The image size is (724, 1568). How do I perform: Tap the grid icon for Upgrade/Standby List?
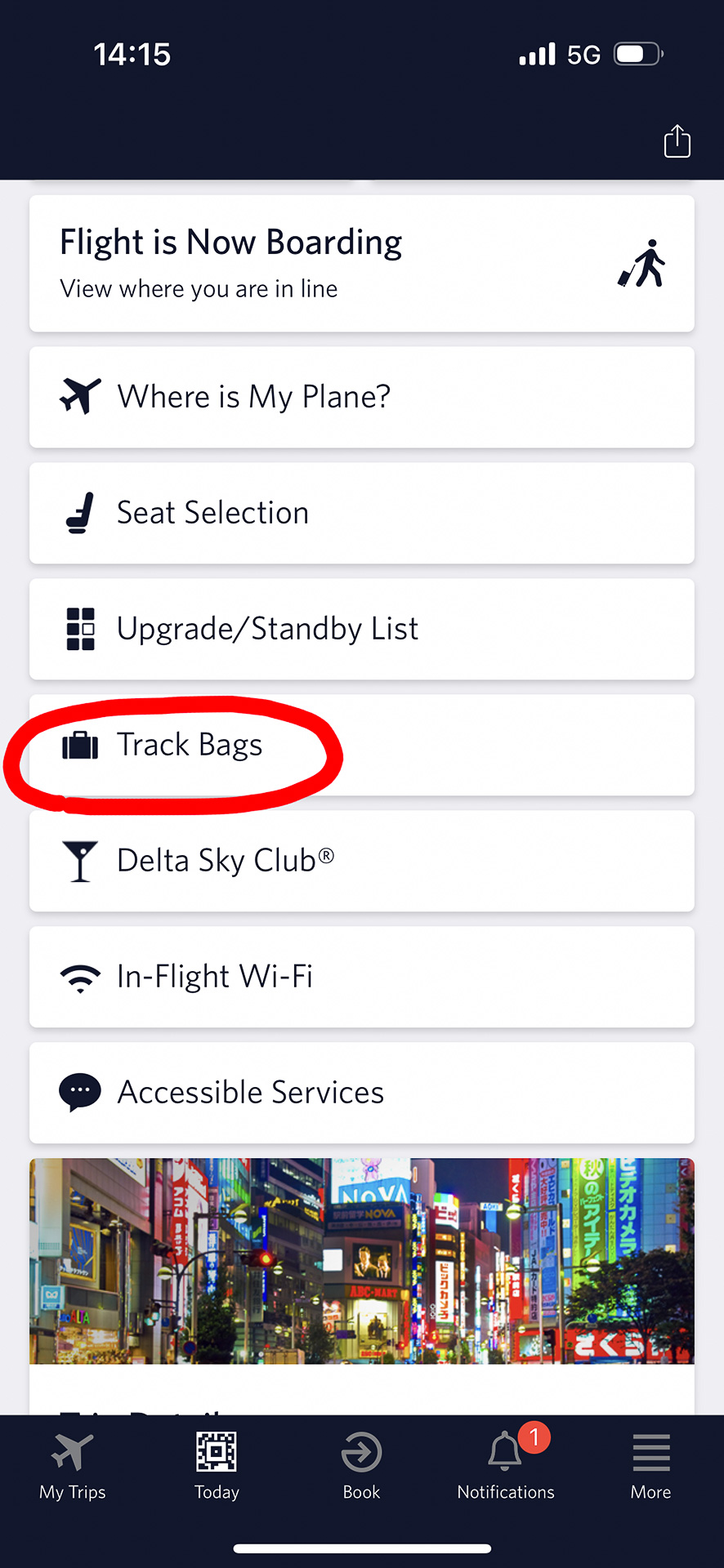click(x=79, y=629)
